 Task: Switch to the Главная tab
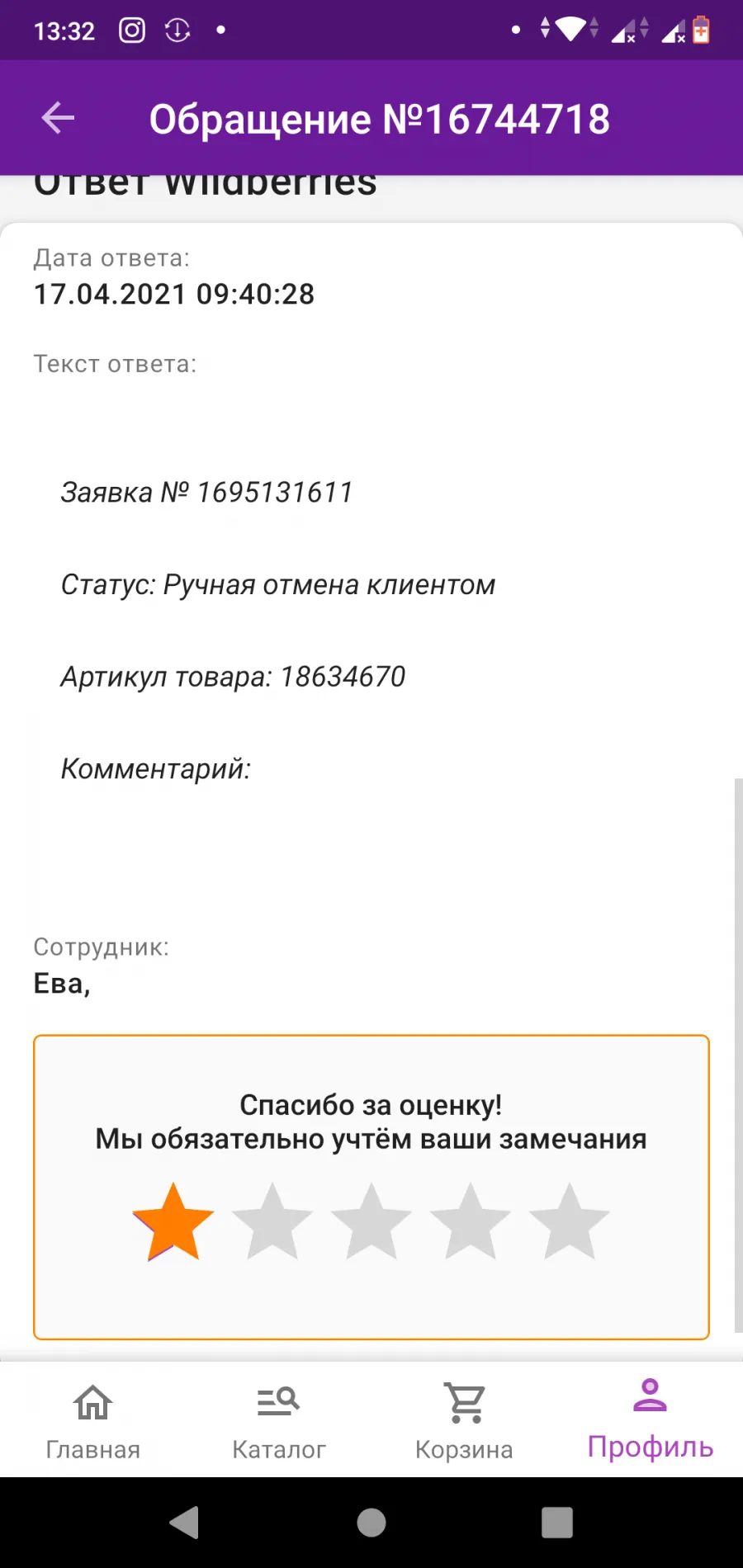93,1421
